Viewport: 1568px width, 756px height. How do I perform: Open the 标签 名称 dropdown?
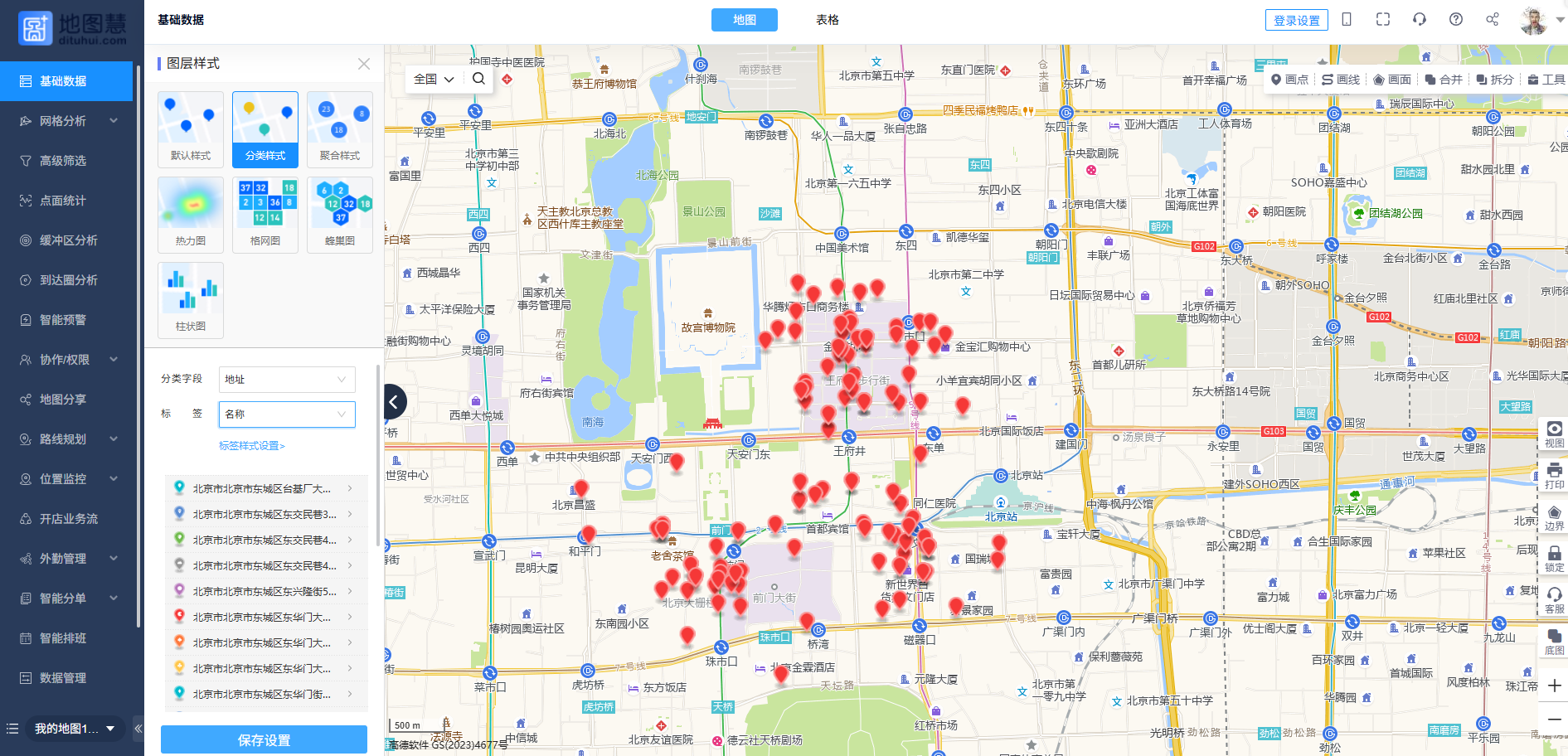pos(286,414)
